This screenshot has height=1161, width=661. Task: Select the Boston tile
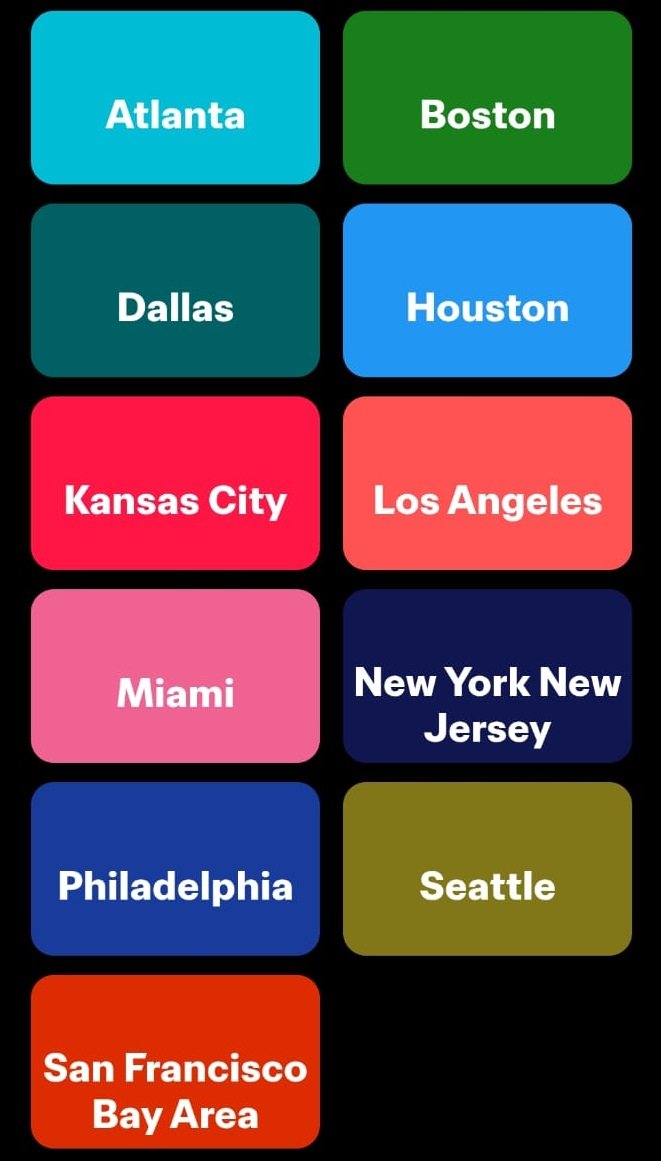point(487,98)
